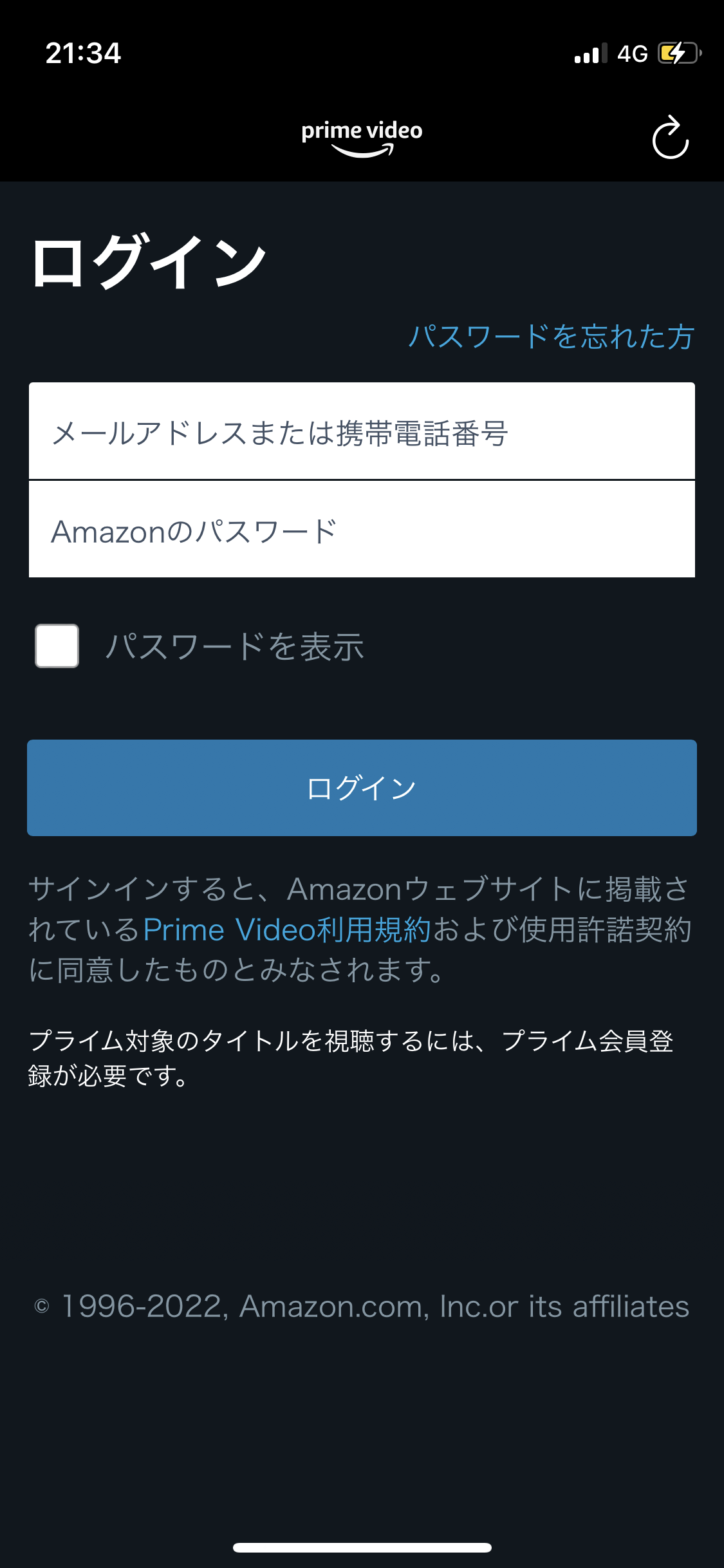Viewport: 724px width, 1568px height.
Task: Check the パスワードを表示 checkbox
Action: coord(57,646)
